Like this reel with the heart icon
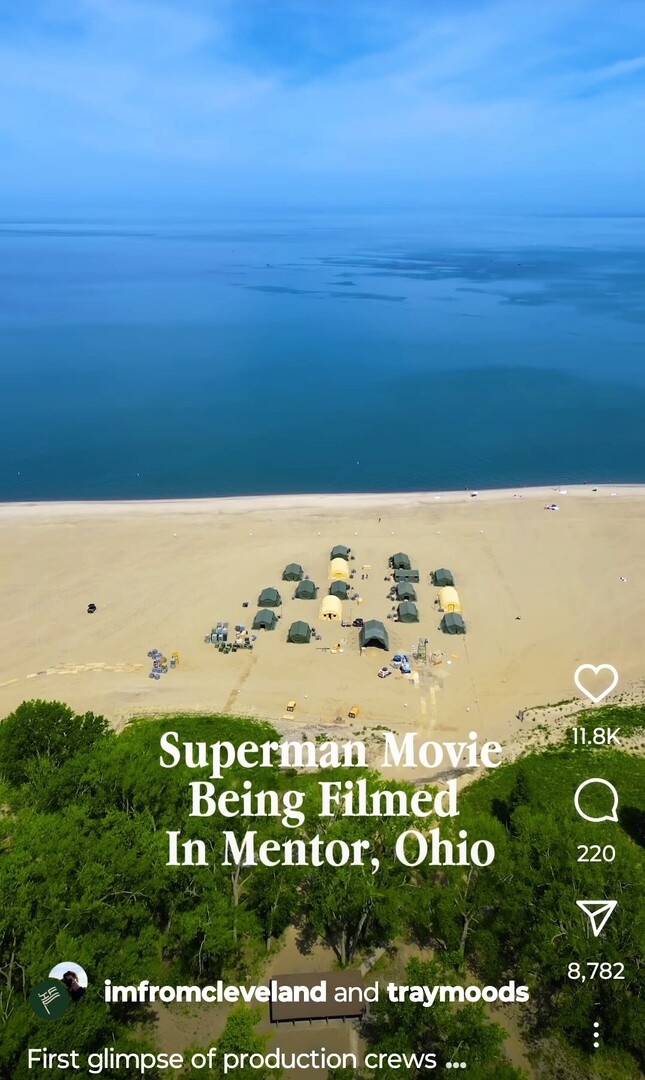 point(596,683)
